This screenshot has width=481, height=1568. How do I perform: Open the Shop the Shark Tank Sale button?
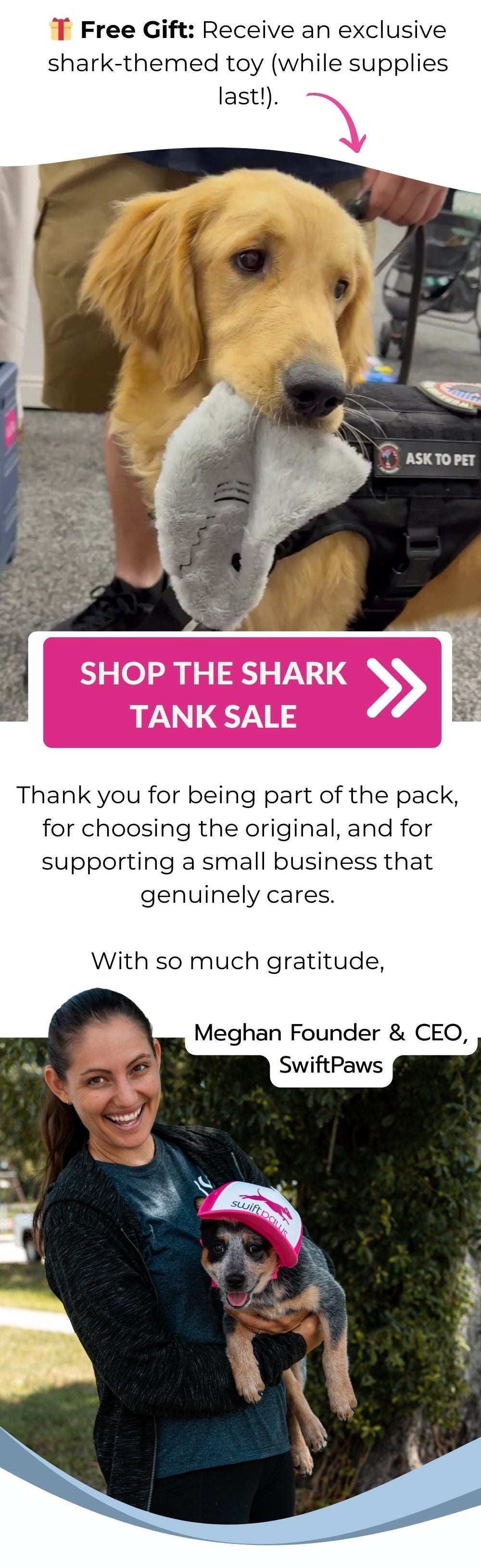click(242, 693)
